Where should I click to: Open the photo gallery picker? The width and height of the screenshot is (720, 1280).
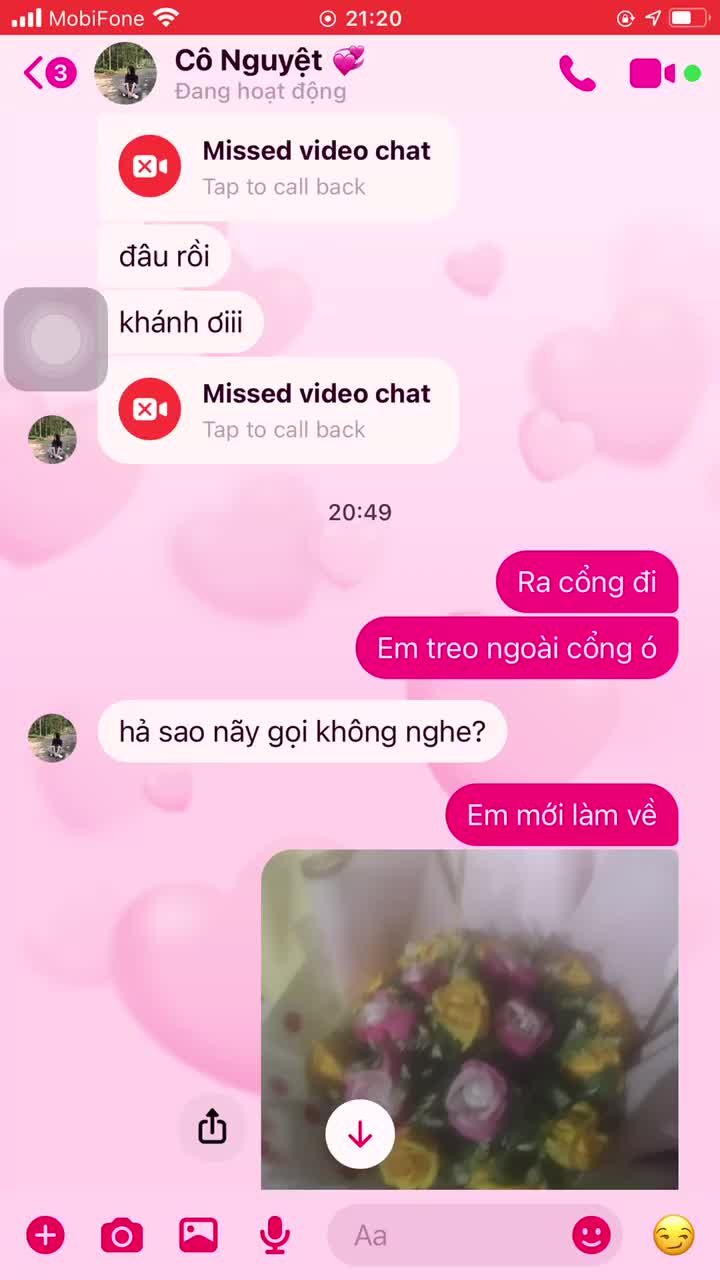(198, 1235)
